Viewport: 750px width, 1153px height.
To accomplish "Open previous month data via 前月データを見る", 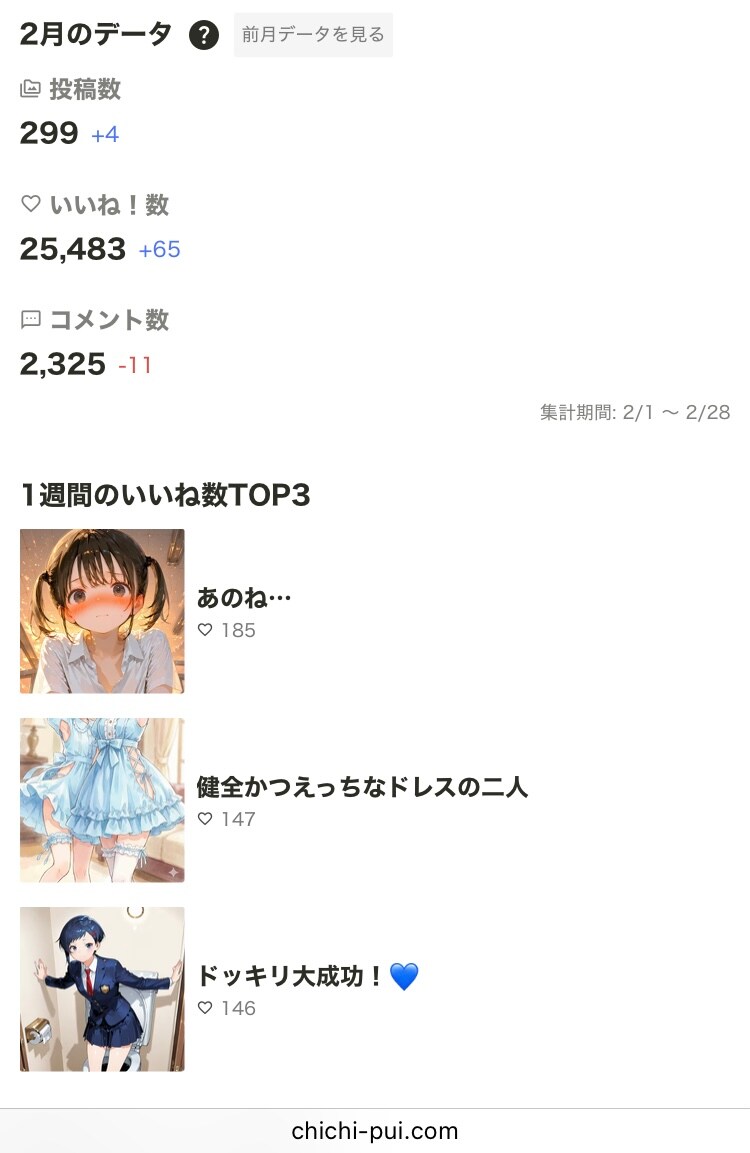I will tap(313, 33).
